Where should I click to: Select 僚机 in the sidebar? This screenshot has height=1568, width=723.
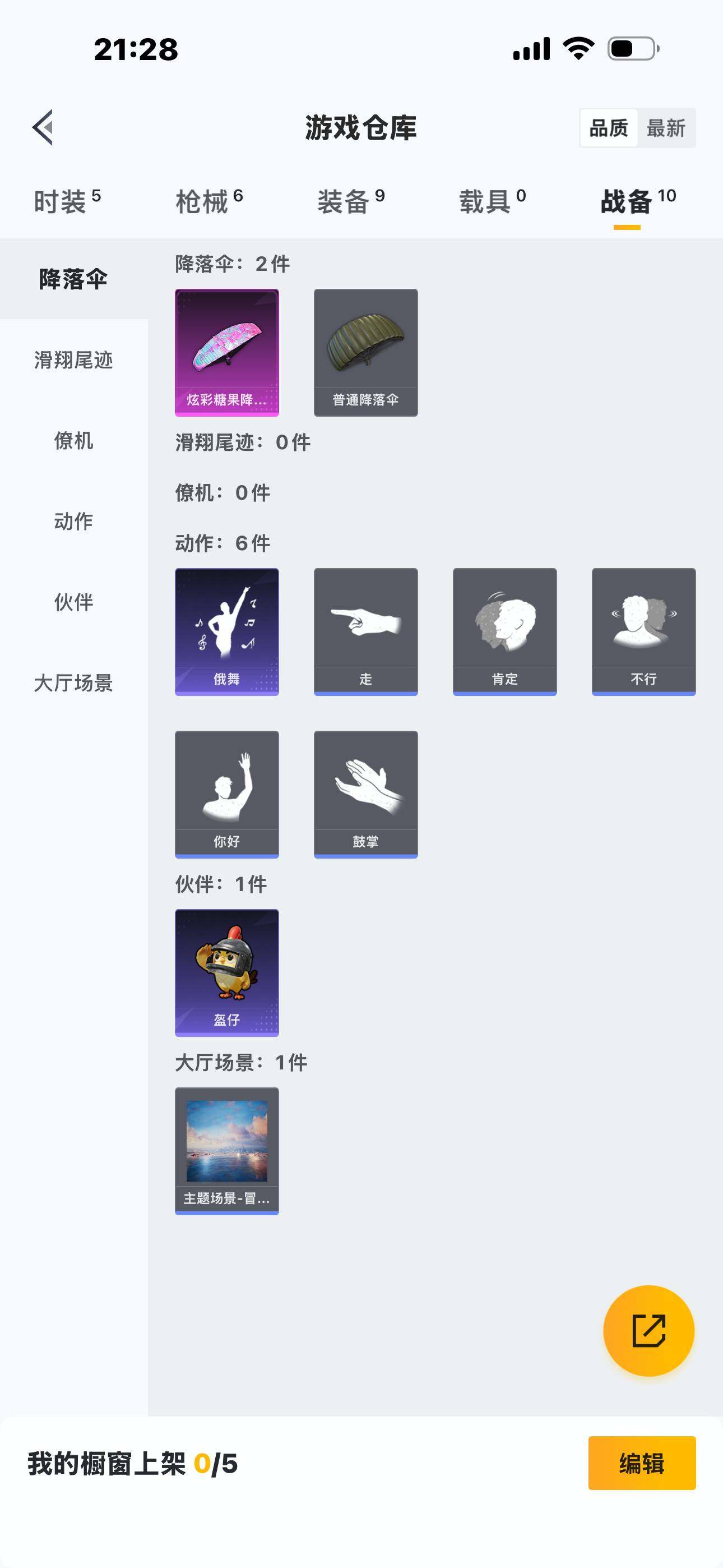[x=73, y=441]
